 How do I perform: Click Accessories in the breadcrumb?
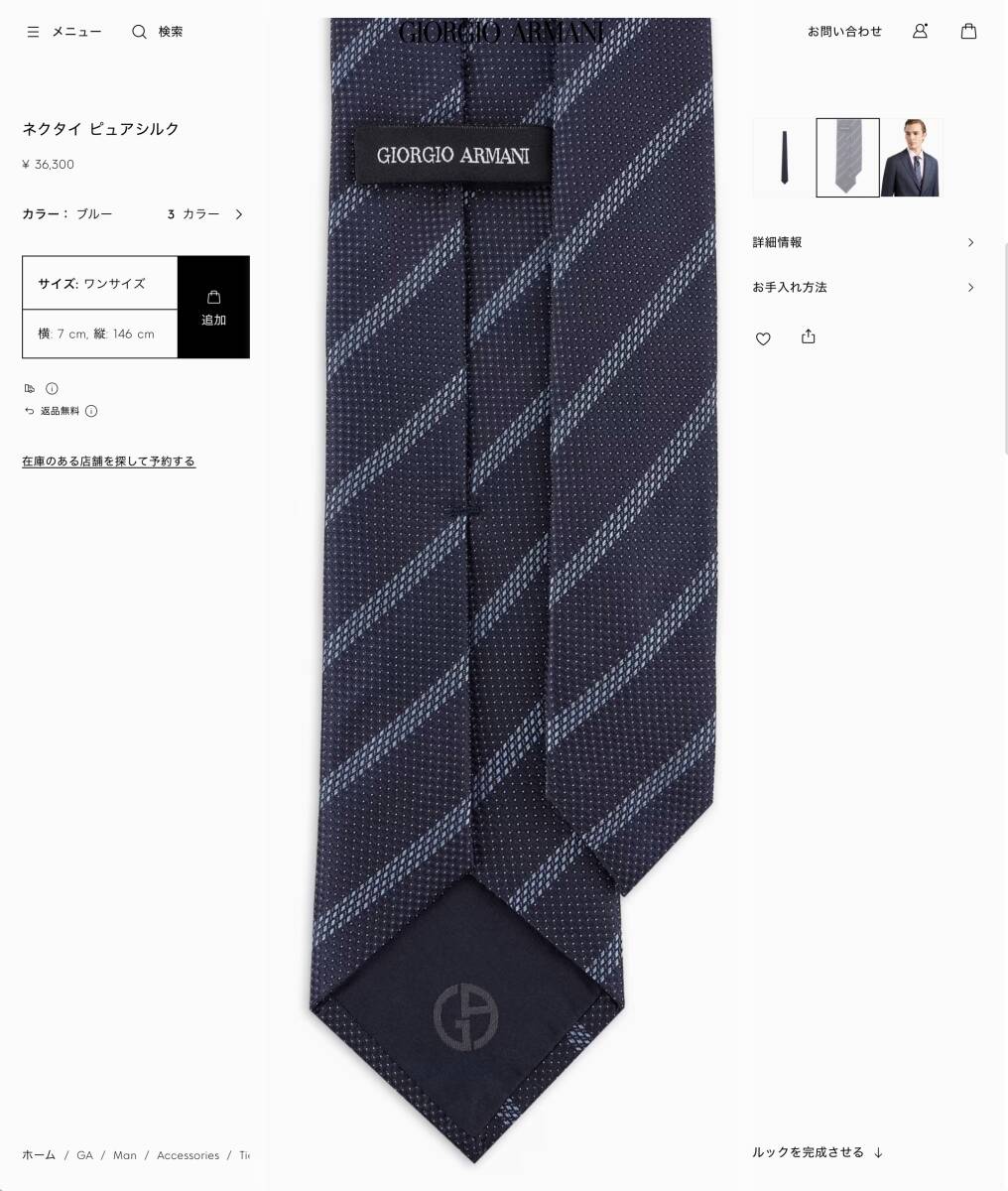click(x=188, y=1154)
